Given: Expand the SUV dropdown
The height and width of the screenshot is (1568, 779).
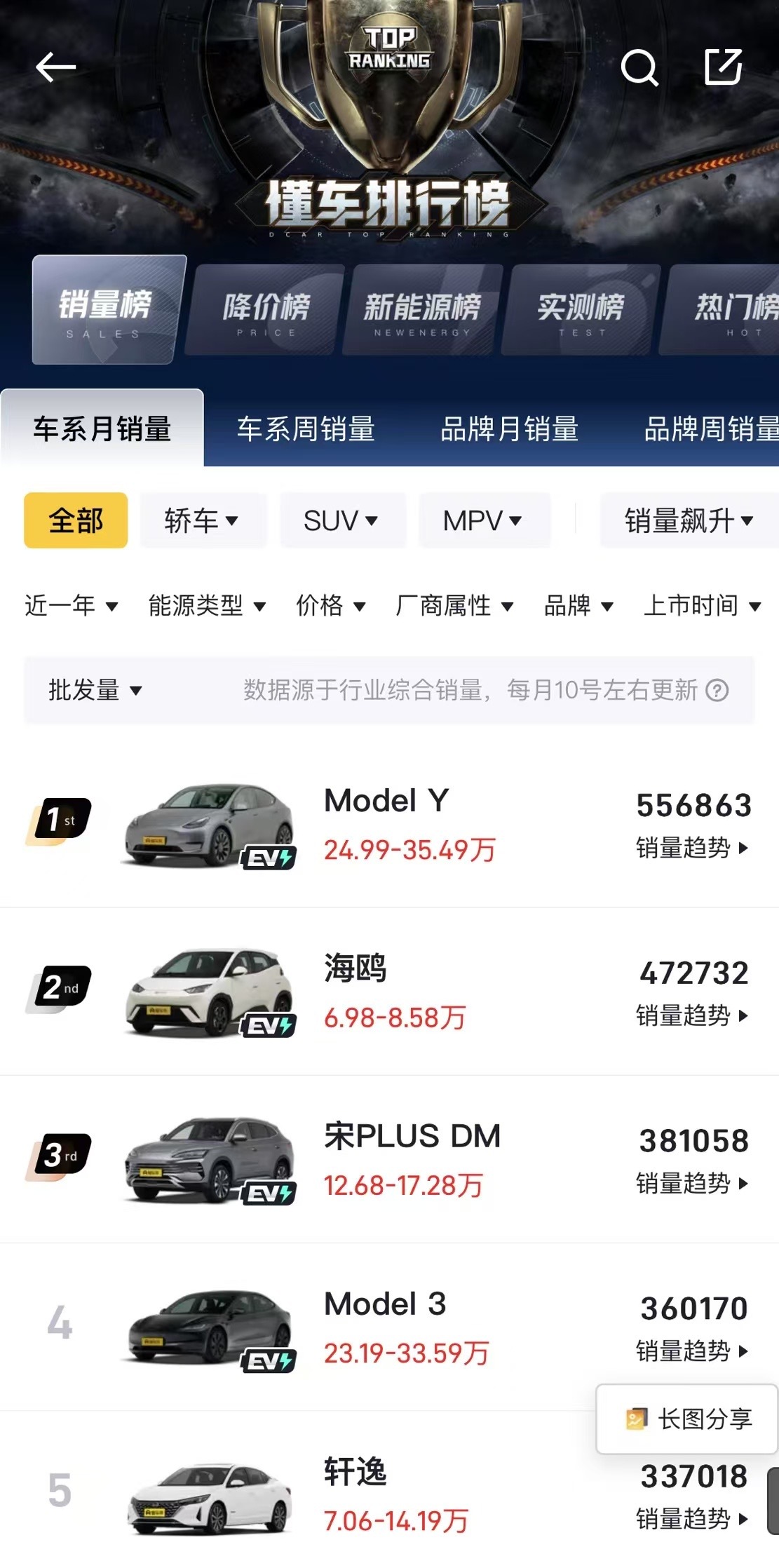Looking at the screenshot, I should [x=341, y=520].
